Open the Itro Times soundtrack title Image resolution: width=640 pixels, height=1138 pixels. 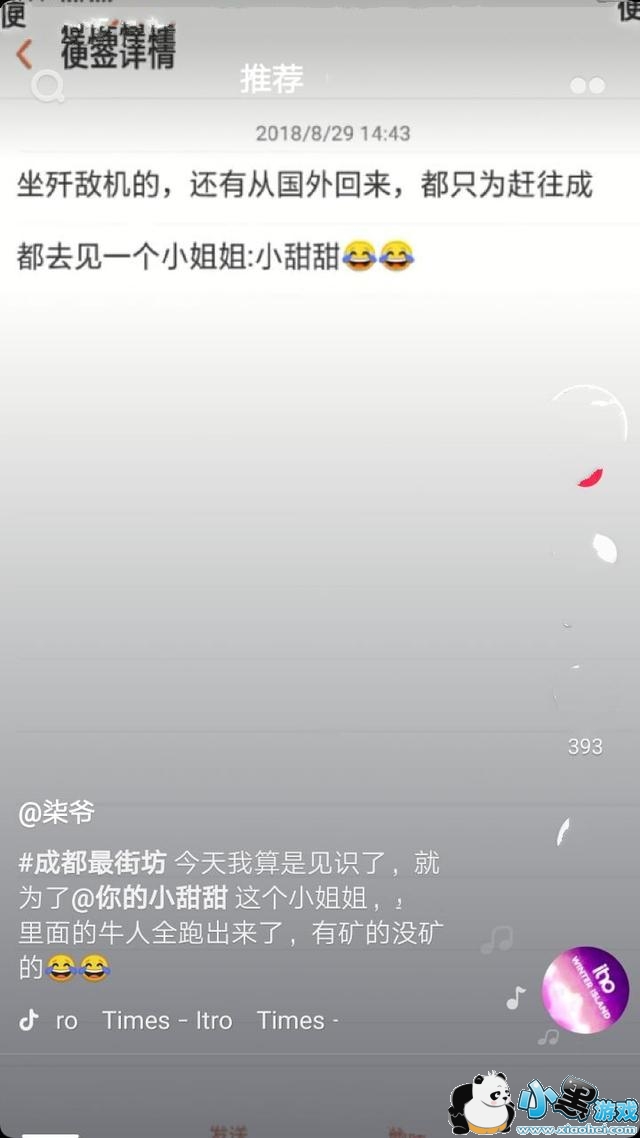(x=197, y=1020)
